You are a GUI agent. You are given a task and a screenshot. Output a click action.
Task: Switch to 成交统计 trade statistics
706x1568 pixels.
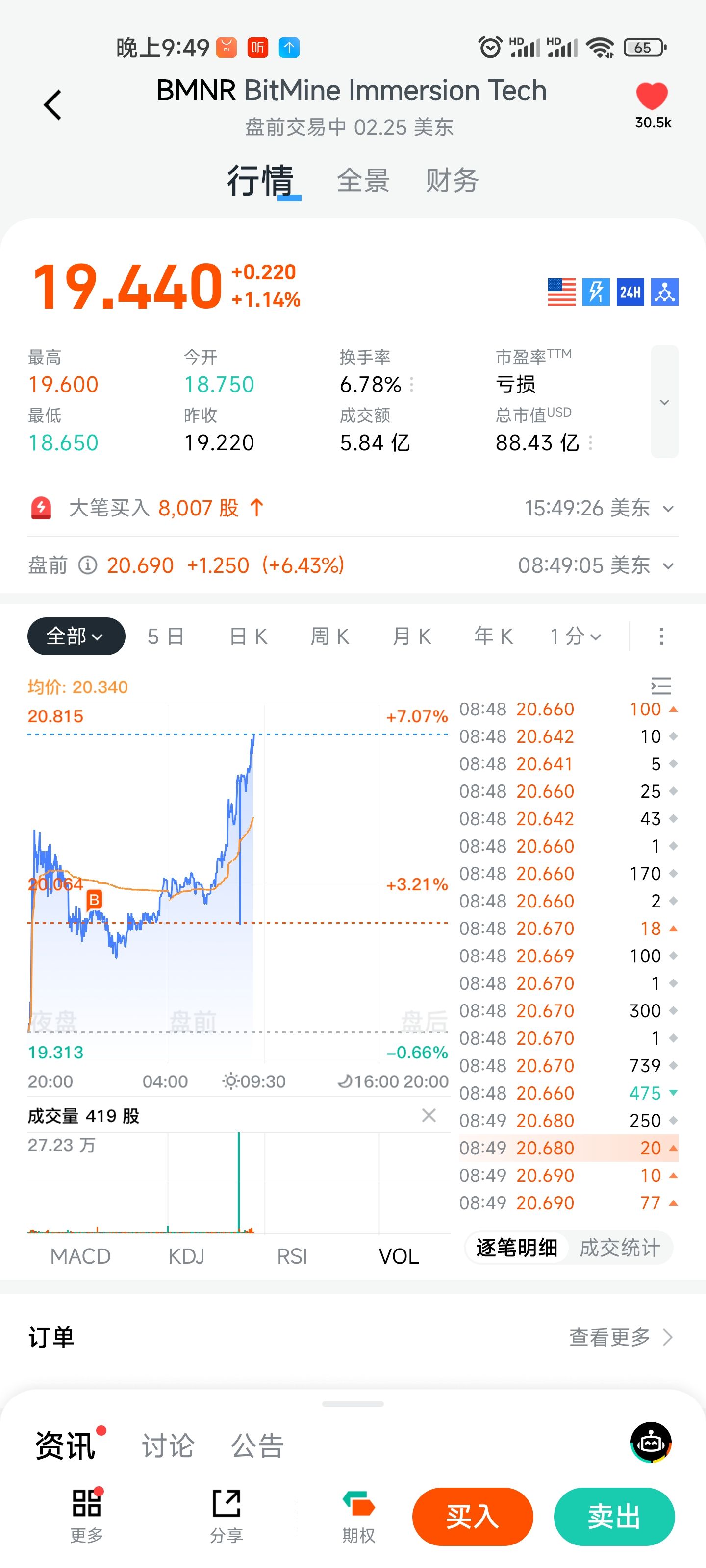coord(620,1248)
